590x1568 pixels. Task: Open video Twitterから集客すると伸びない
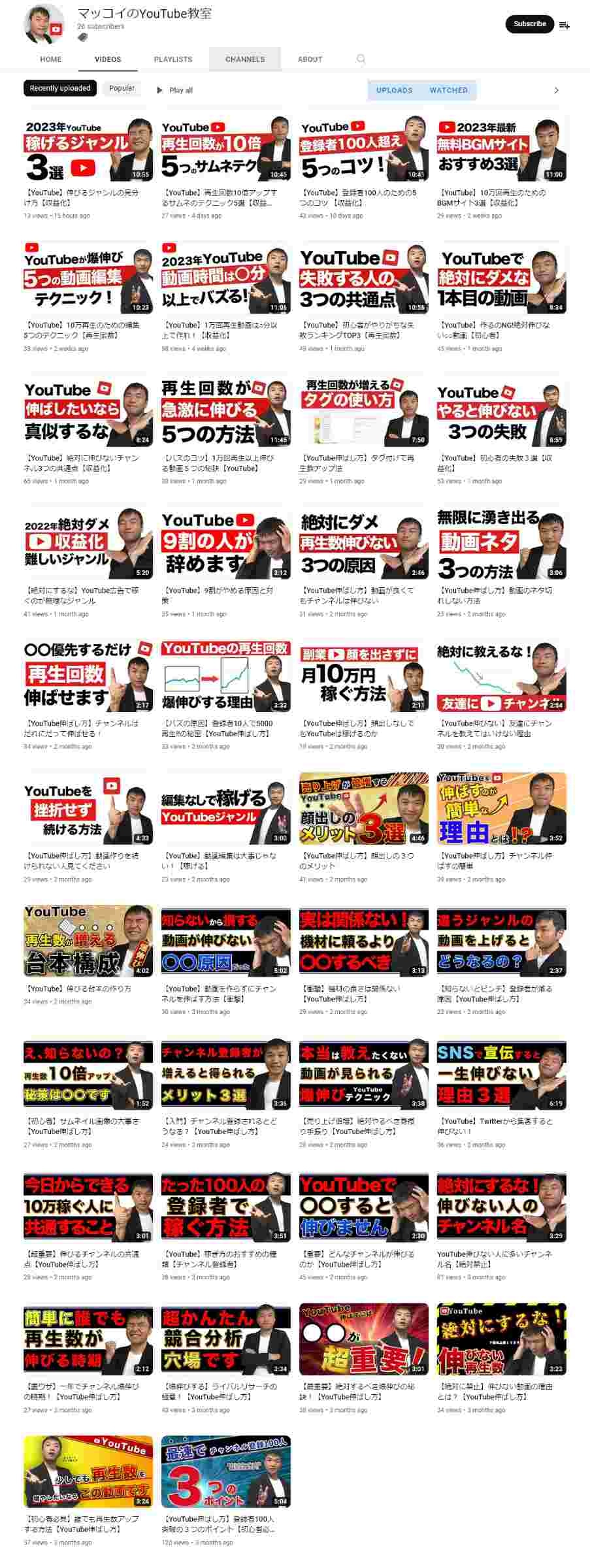[x=501, y=1076]
